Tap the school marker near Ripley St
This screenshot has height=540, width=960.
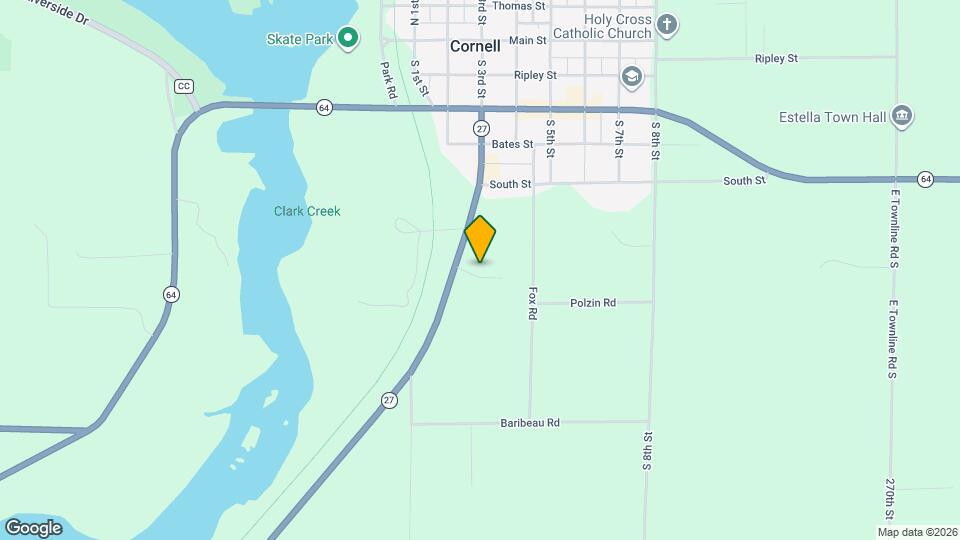click(x=631, y=76)
